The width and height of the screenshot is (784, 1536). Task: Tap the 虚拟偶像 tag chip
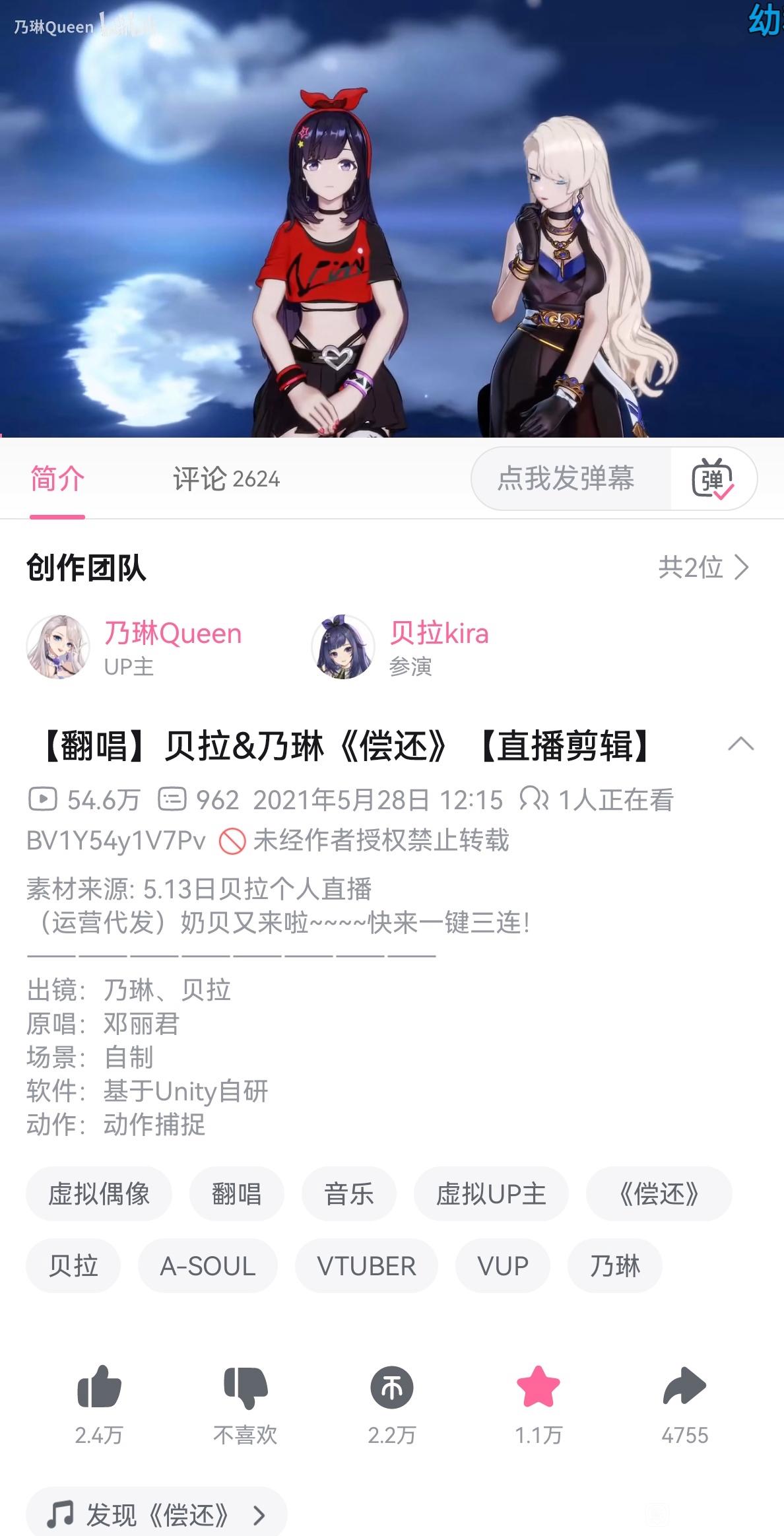pyautogui.click(x=99, y=1193)
